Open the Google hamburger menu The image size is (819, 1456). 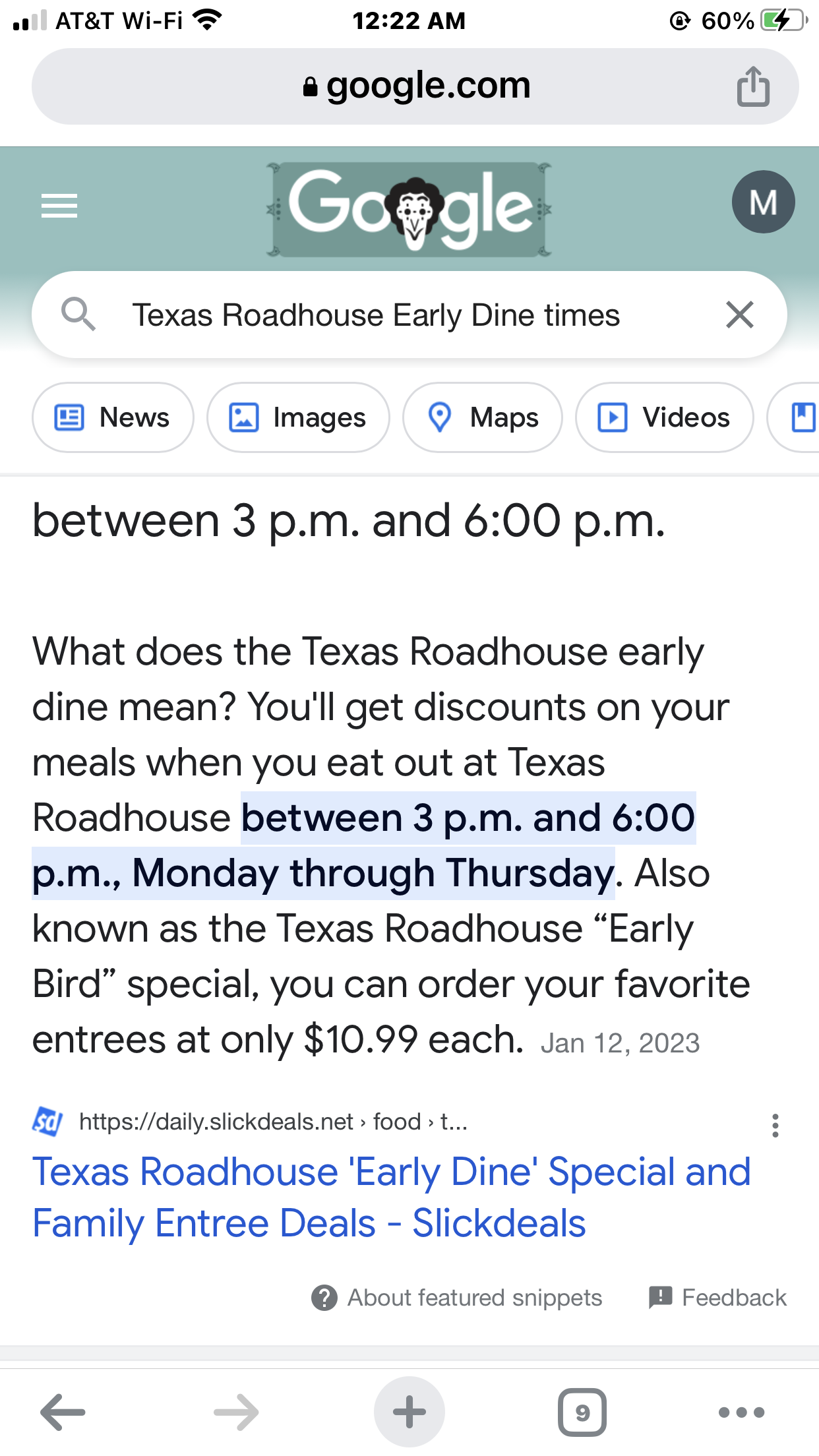point(59,206)
